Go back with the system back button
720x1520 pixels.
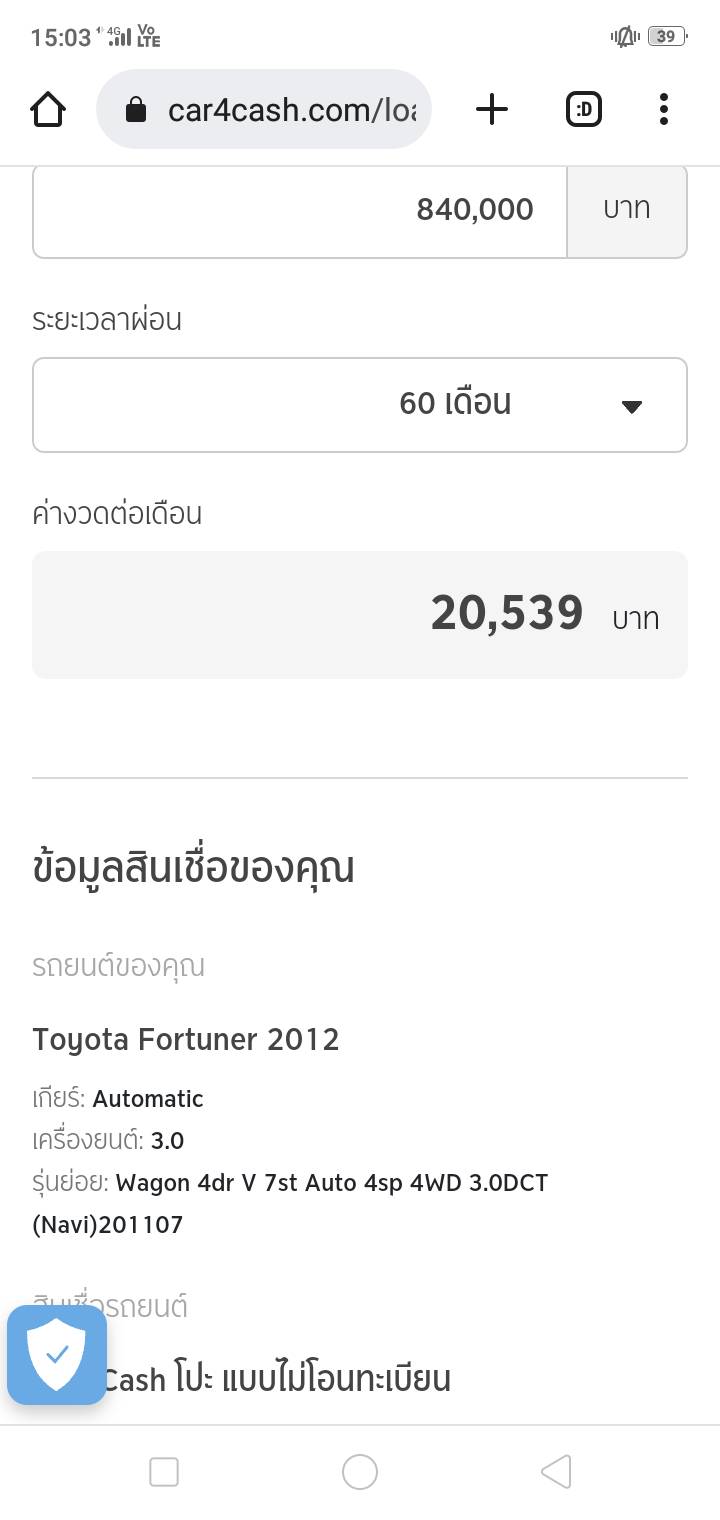point(556,1472)
